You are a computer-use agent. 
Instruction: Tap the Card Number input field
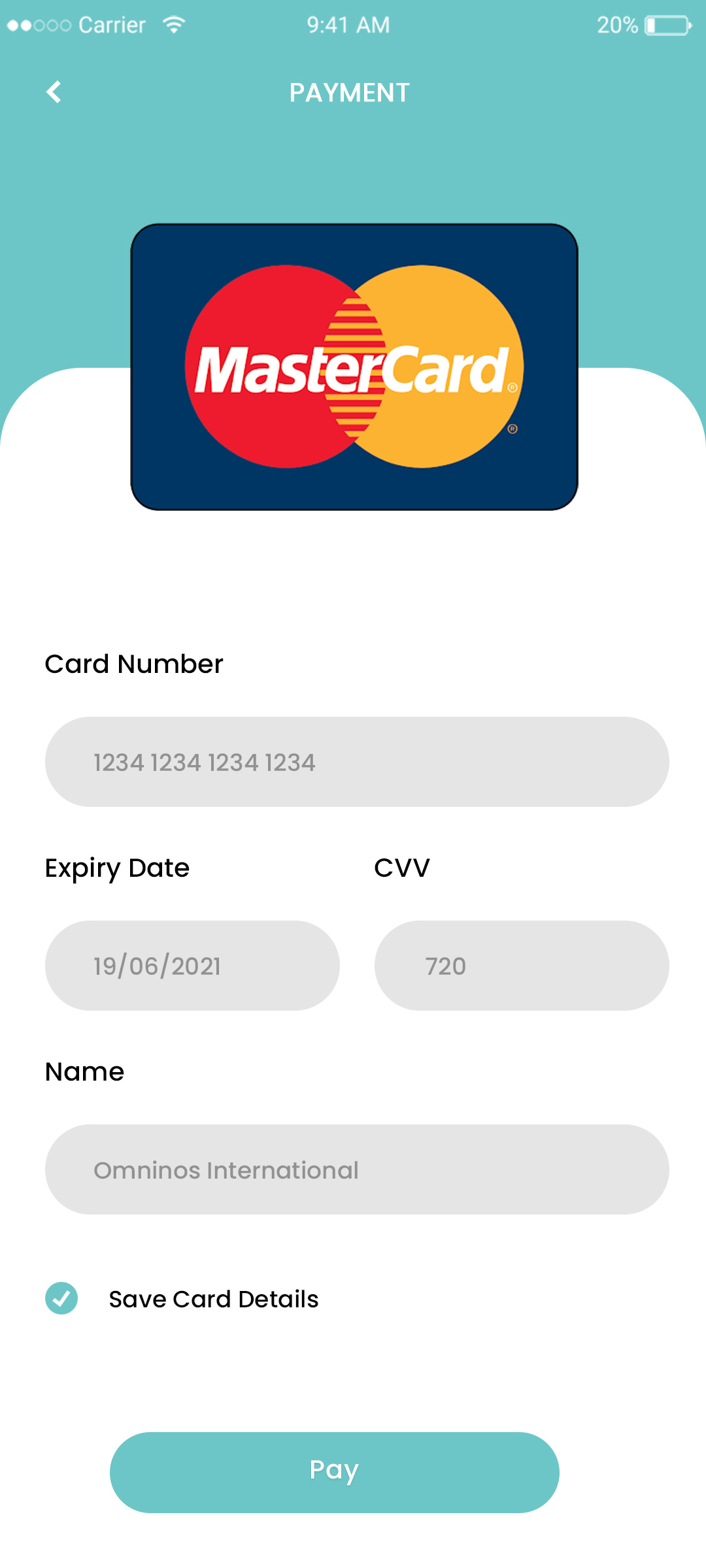pos(356,762)
